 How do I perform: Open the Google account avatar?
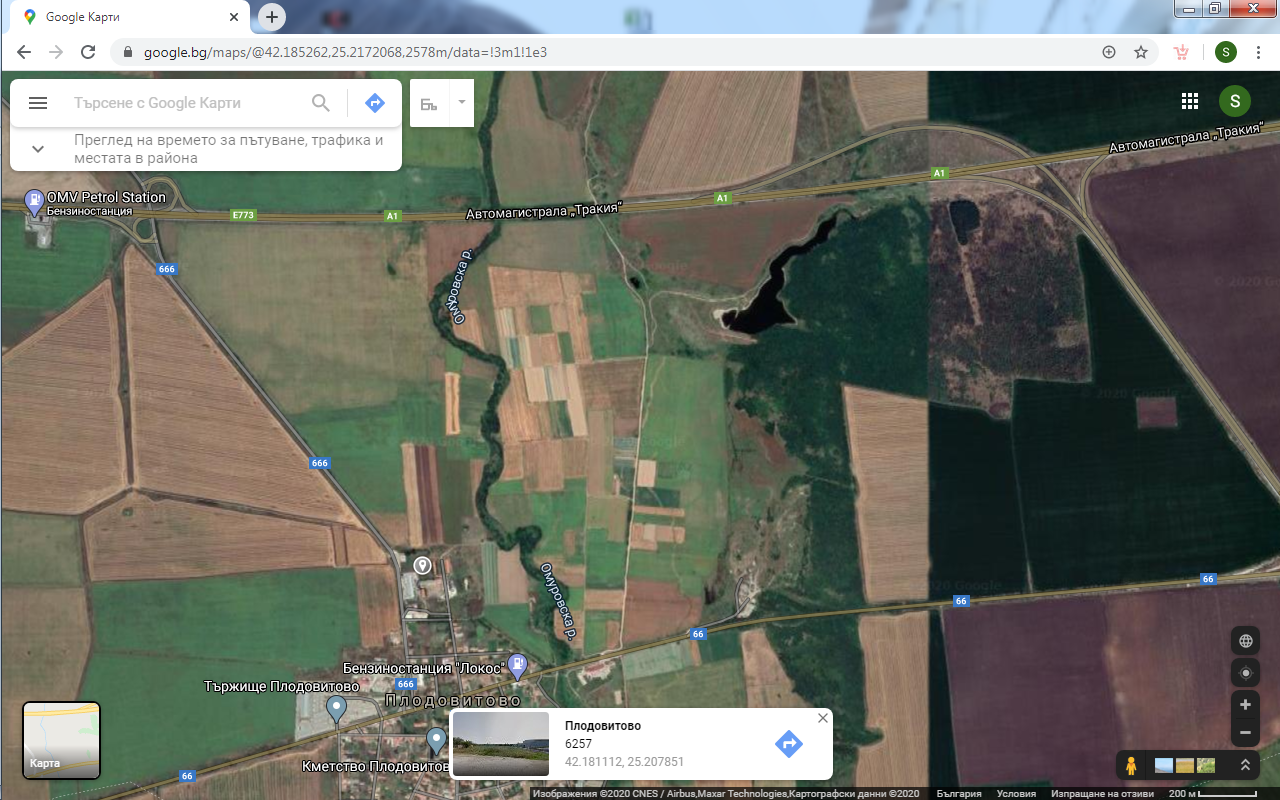(x=1234, y=101)
